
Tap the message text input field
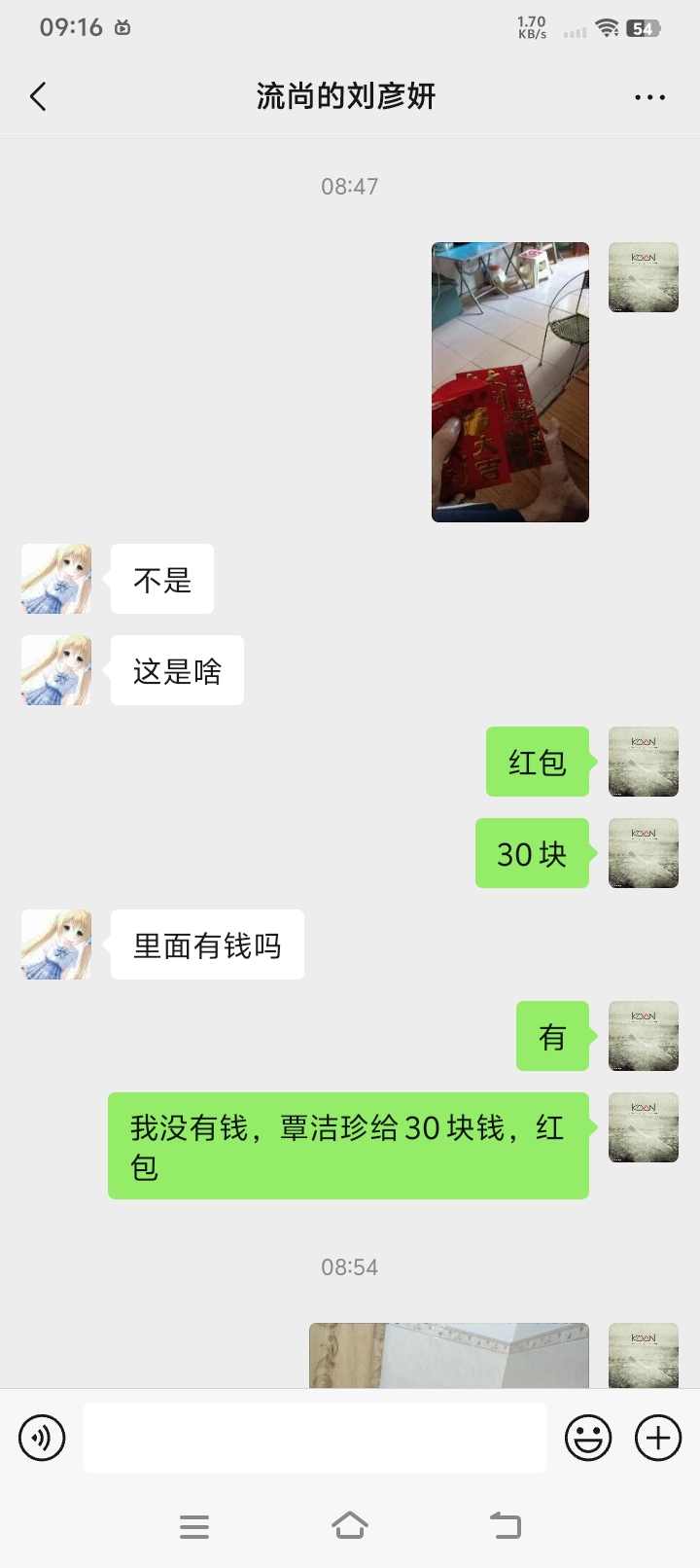click(314, 1437)
